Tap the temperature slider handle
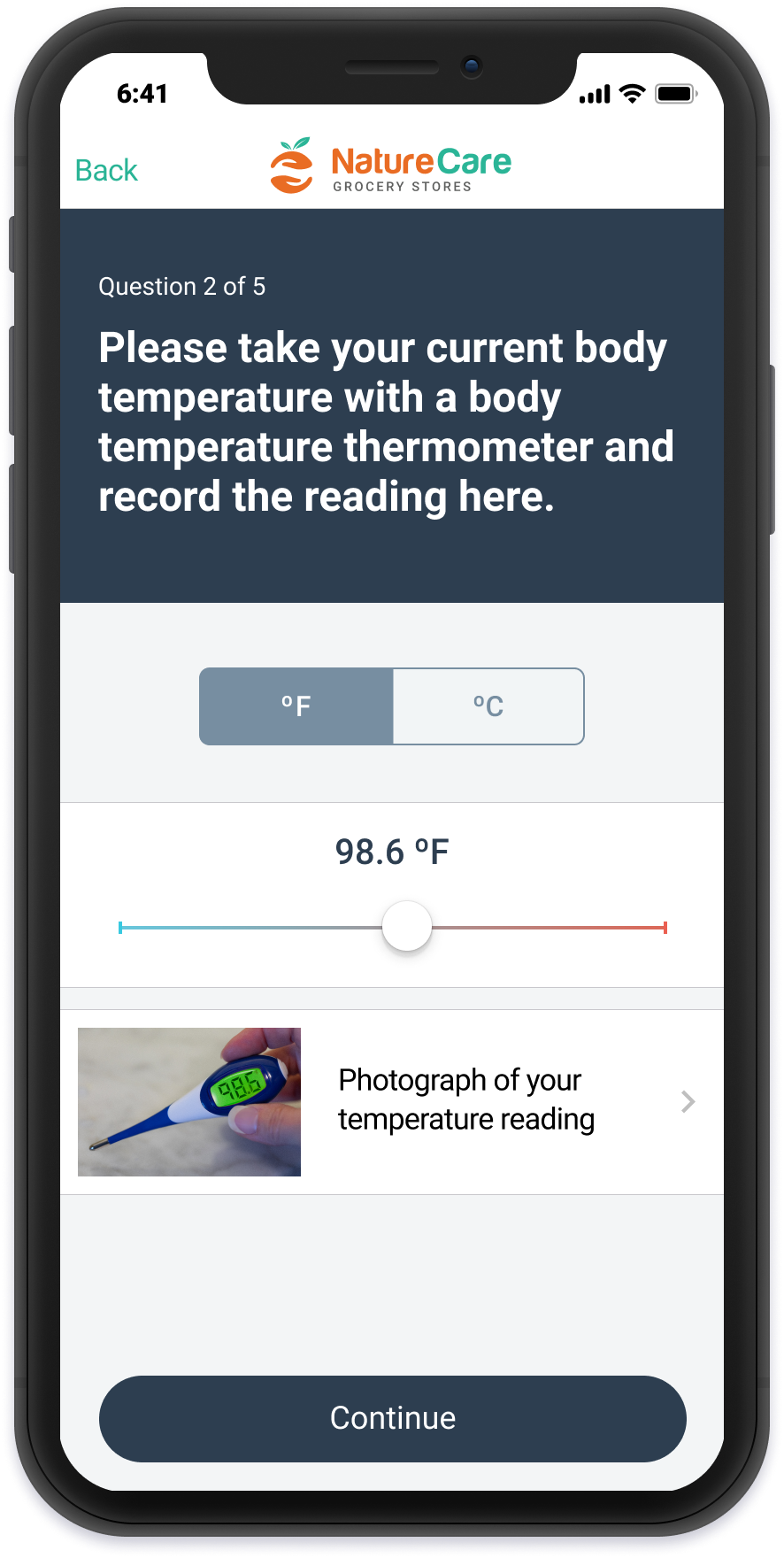 click(407, 927)
